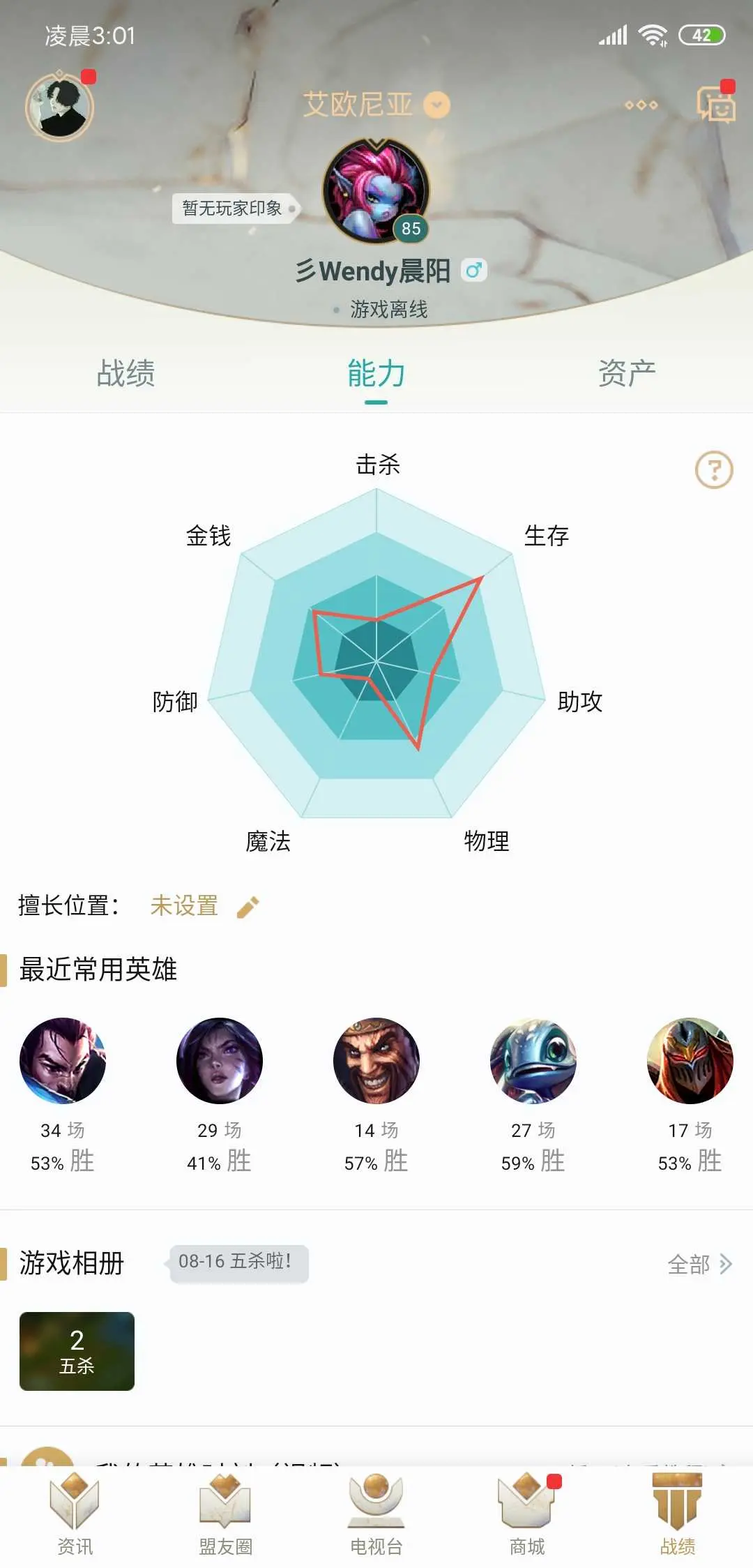This screenshot has width=753, height=1568.
Task: Go to the 电视台 bottom tab
Action: tap(376, 1515)
